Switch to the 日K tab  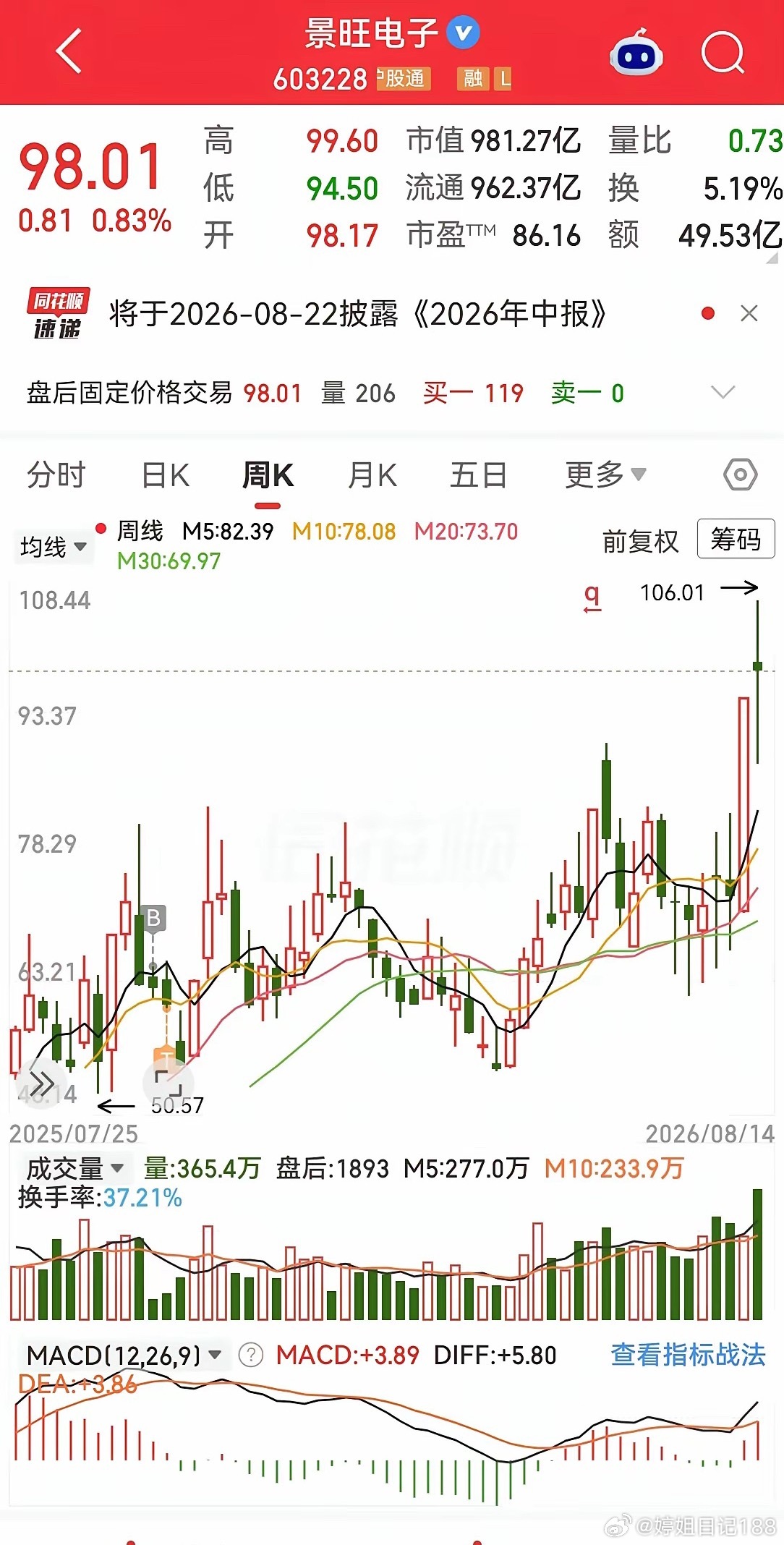pyautogui.click(x=166, y=476)
